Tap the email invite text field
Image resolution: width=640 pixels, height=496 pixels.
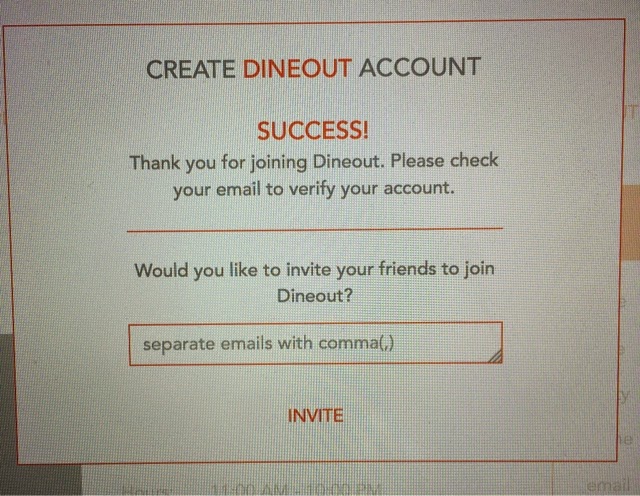tap(315, 344)
